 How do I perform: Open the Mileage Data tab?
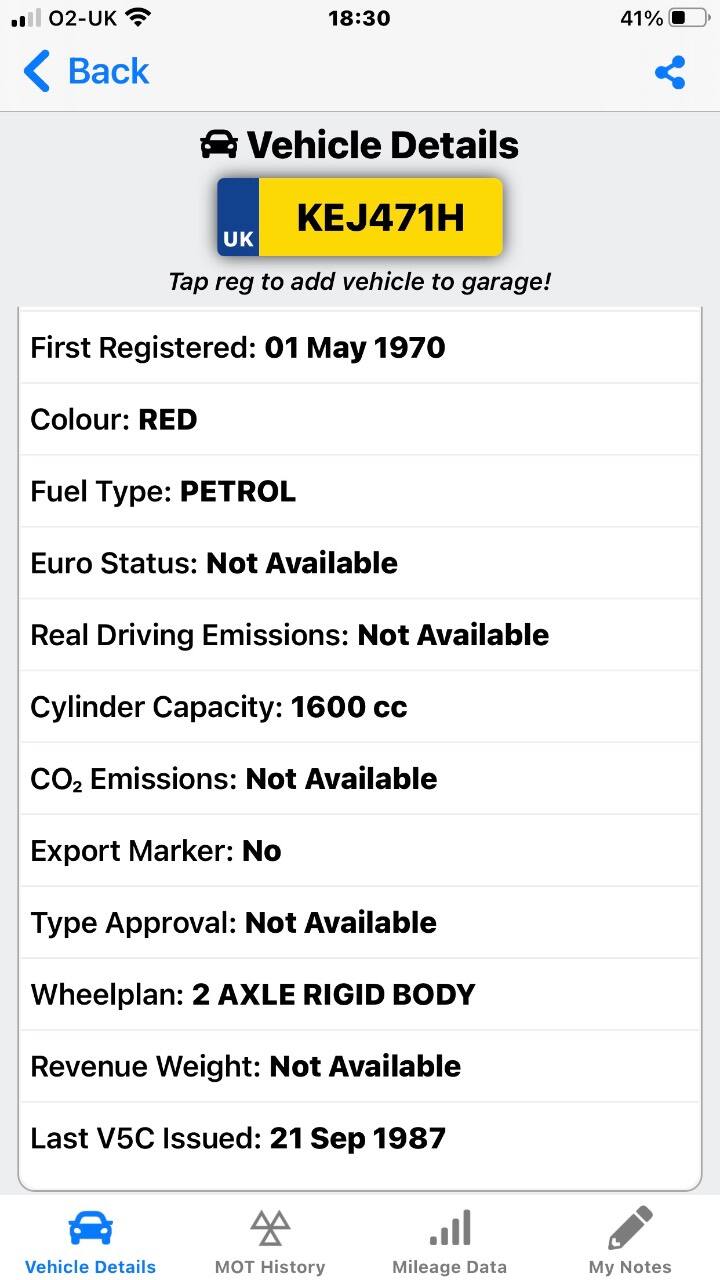[449, 1240]
